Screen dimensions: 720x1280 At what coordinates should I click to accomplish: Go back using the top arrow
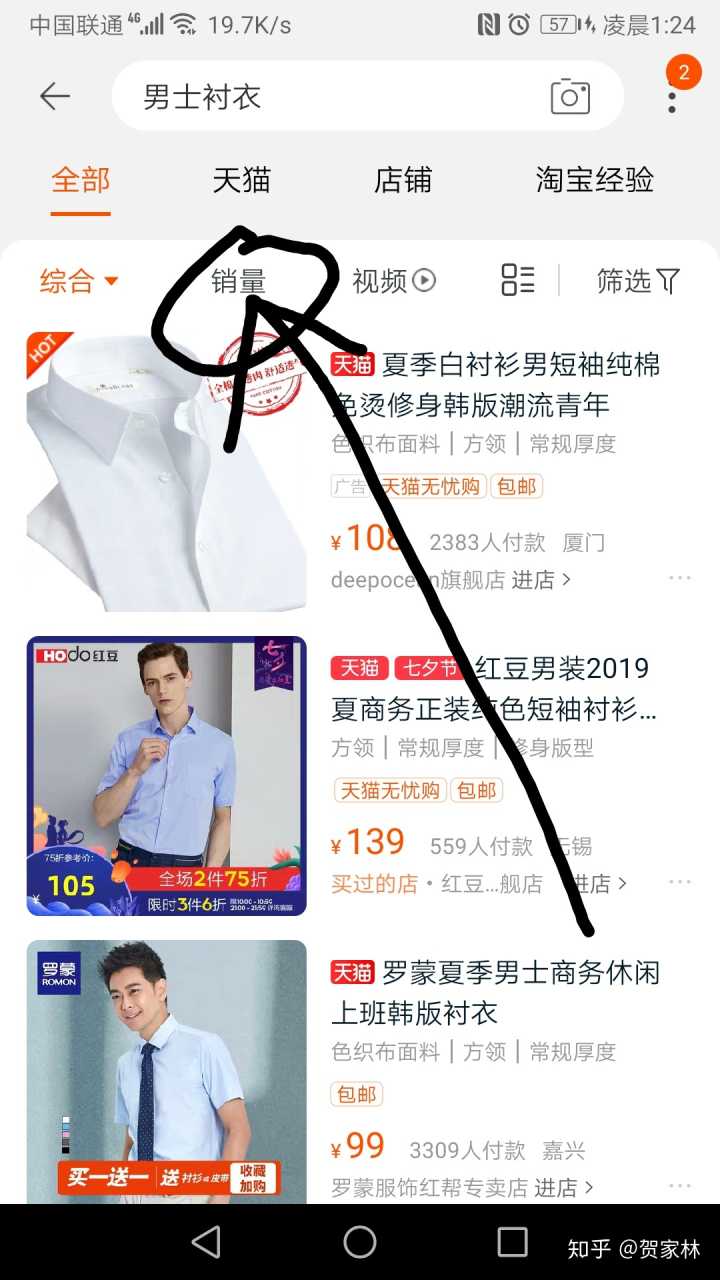(55, 96)
